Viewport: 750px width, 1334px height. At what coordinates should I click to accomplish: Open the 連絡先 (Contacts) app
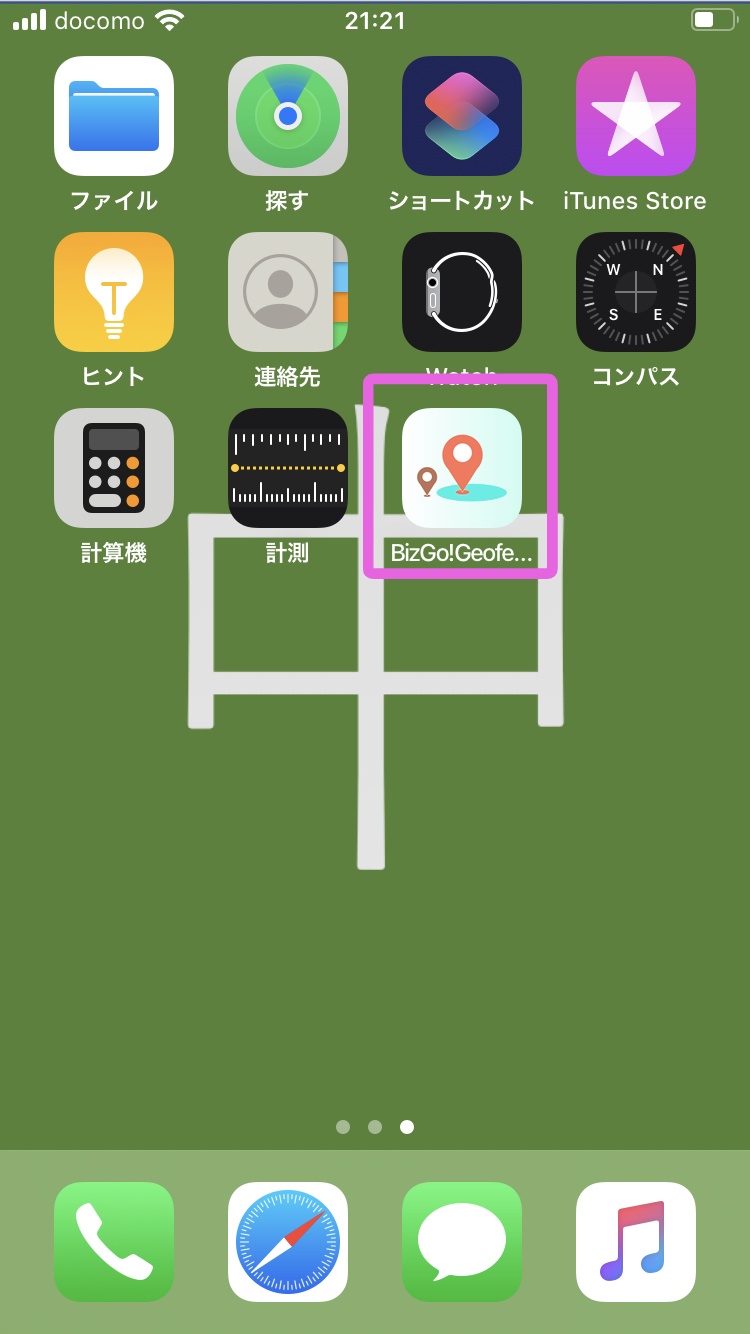coord(288,292)
